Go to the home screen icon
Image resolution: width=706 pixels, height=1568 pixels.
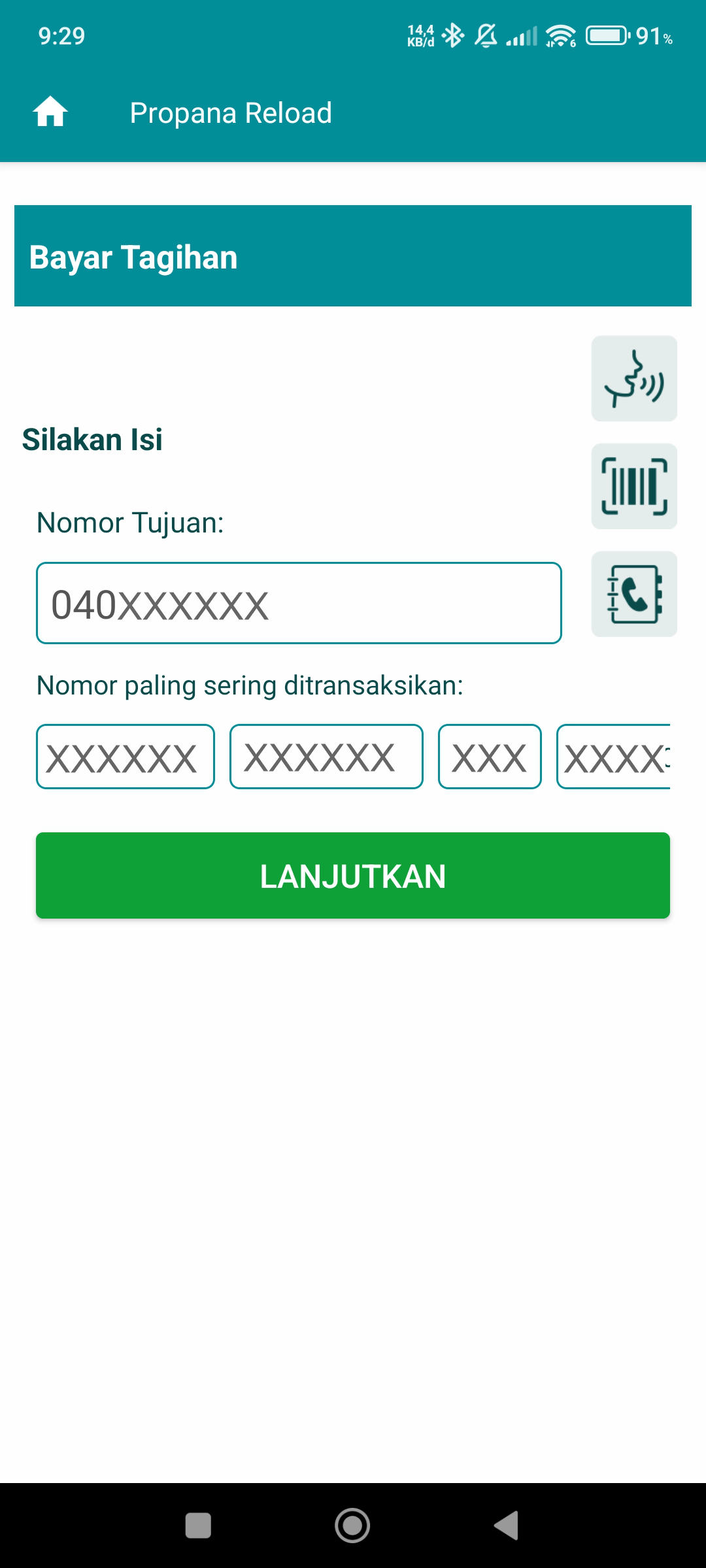[50, 112]
